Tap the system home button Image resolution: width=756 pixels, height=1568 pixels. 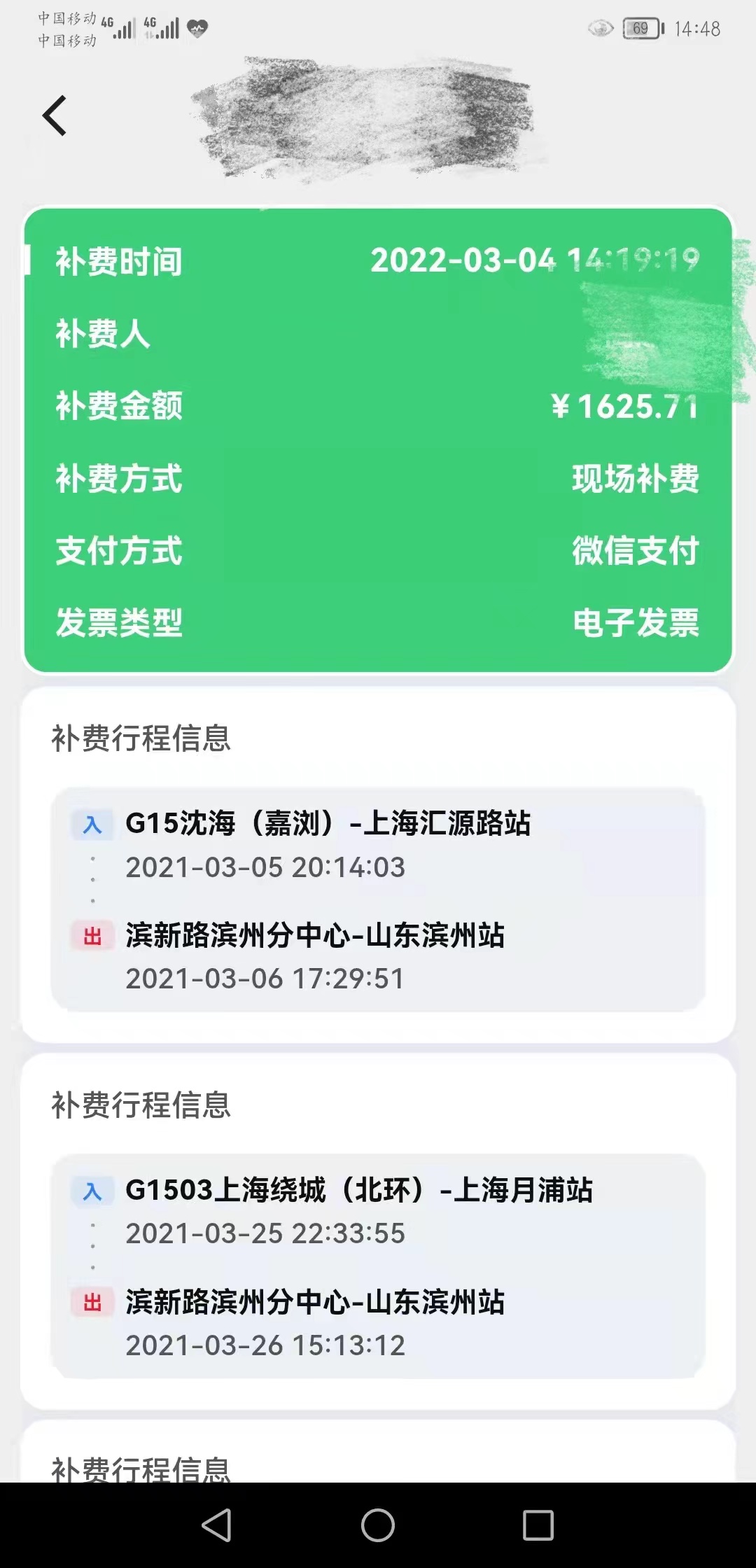click(378, 1525)
